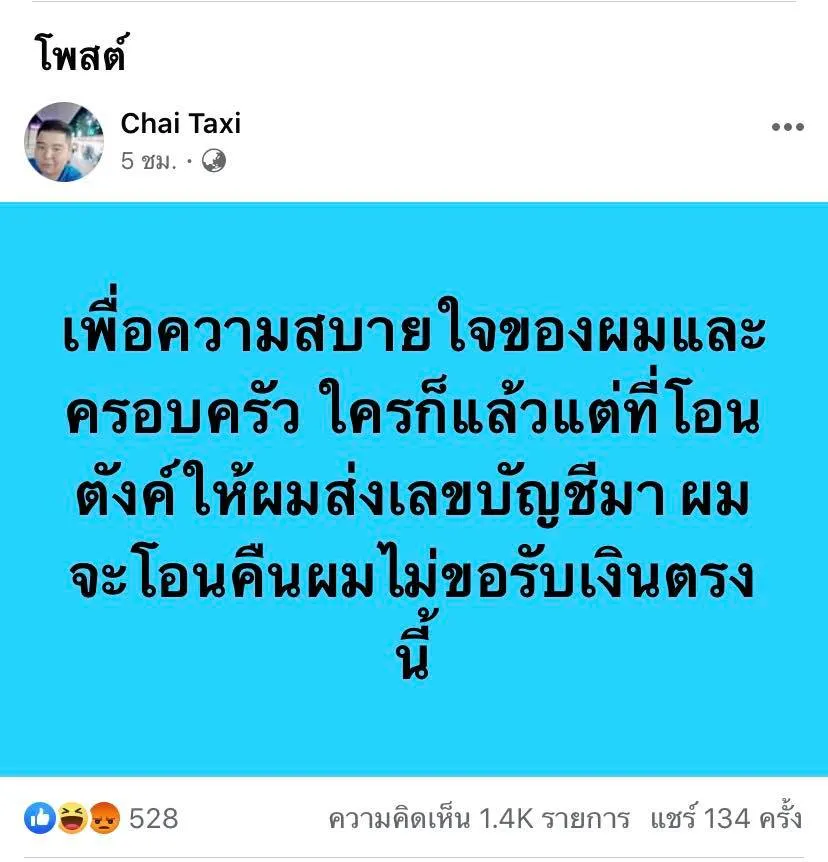View the 528 reactions list
The image size is (828, 862).
coord(105,819)
